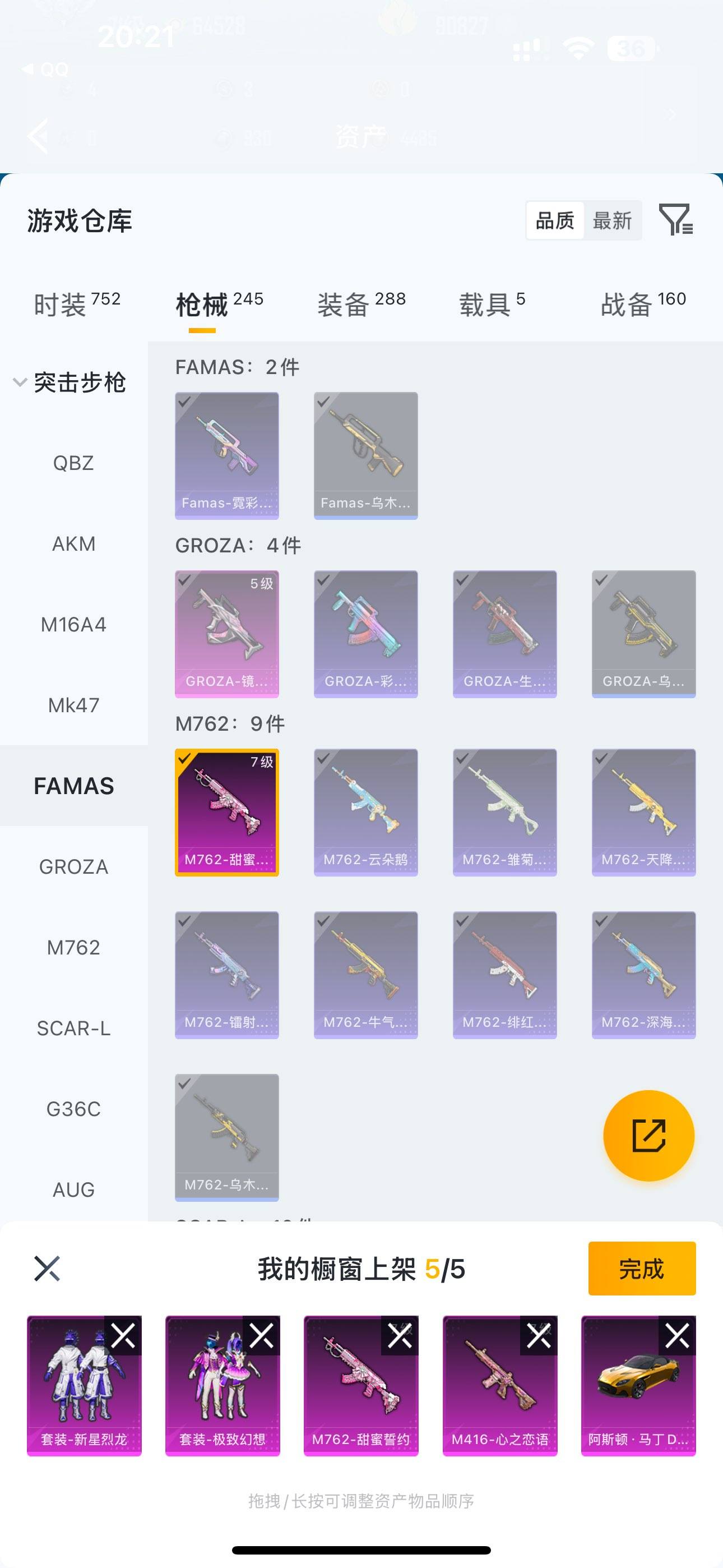
Task: Open the 装备 tab
Action: pos(361,304)
